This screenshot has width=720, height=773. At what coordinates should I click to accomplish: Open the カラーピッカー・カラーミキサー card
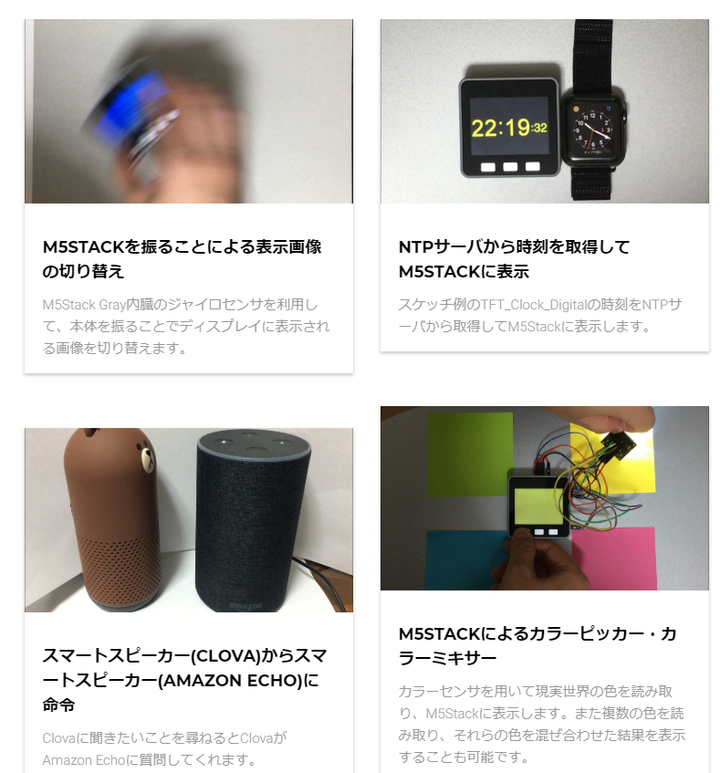tap(538, 645)
